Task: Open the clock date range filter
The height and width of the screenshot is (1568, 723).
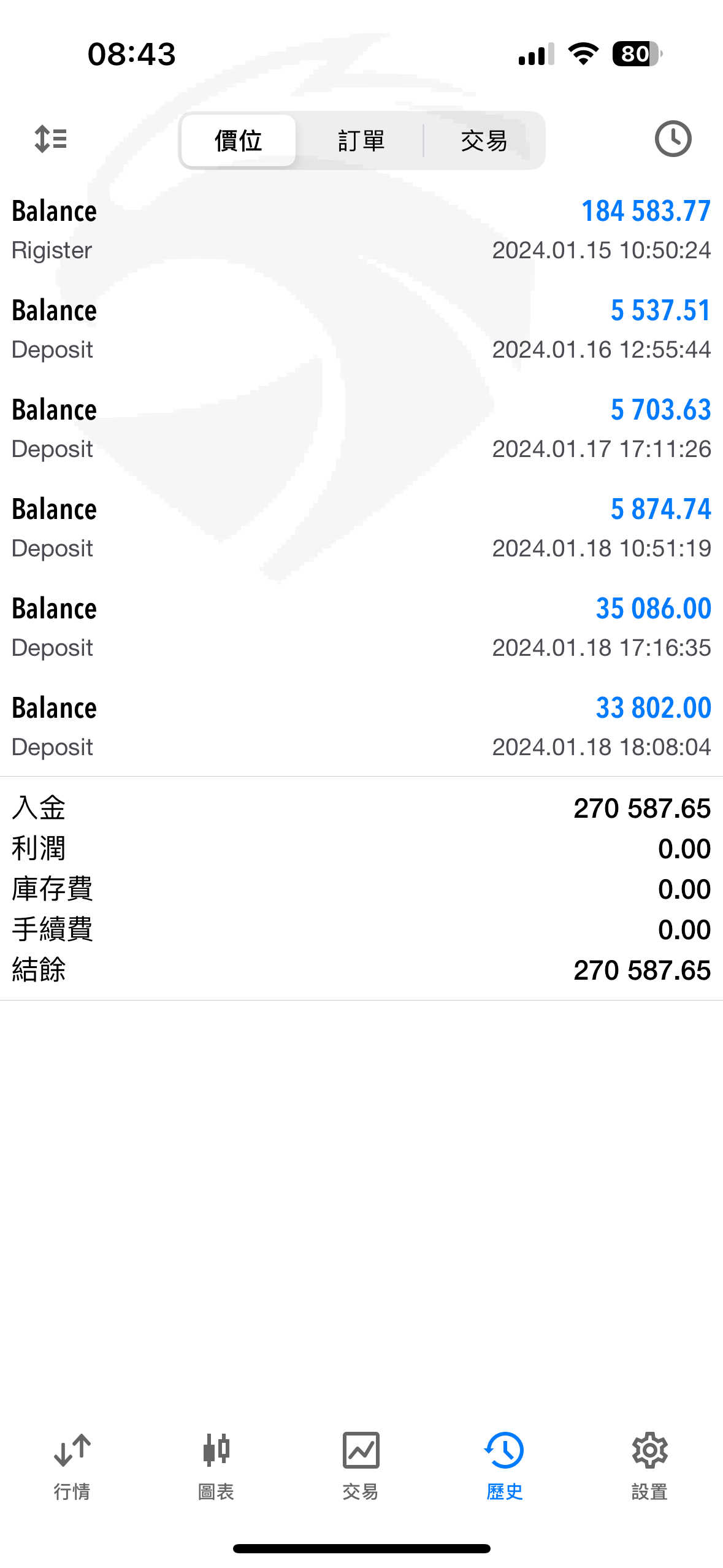Action: [x=673, y=139]
